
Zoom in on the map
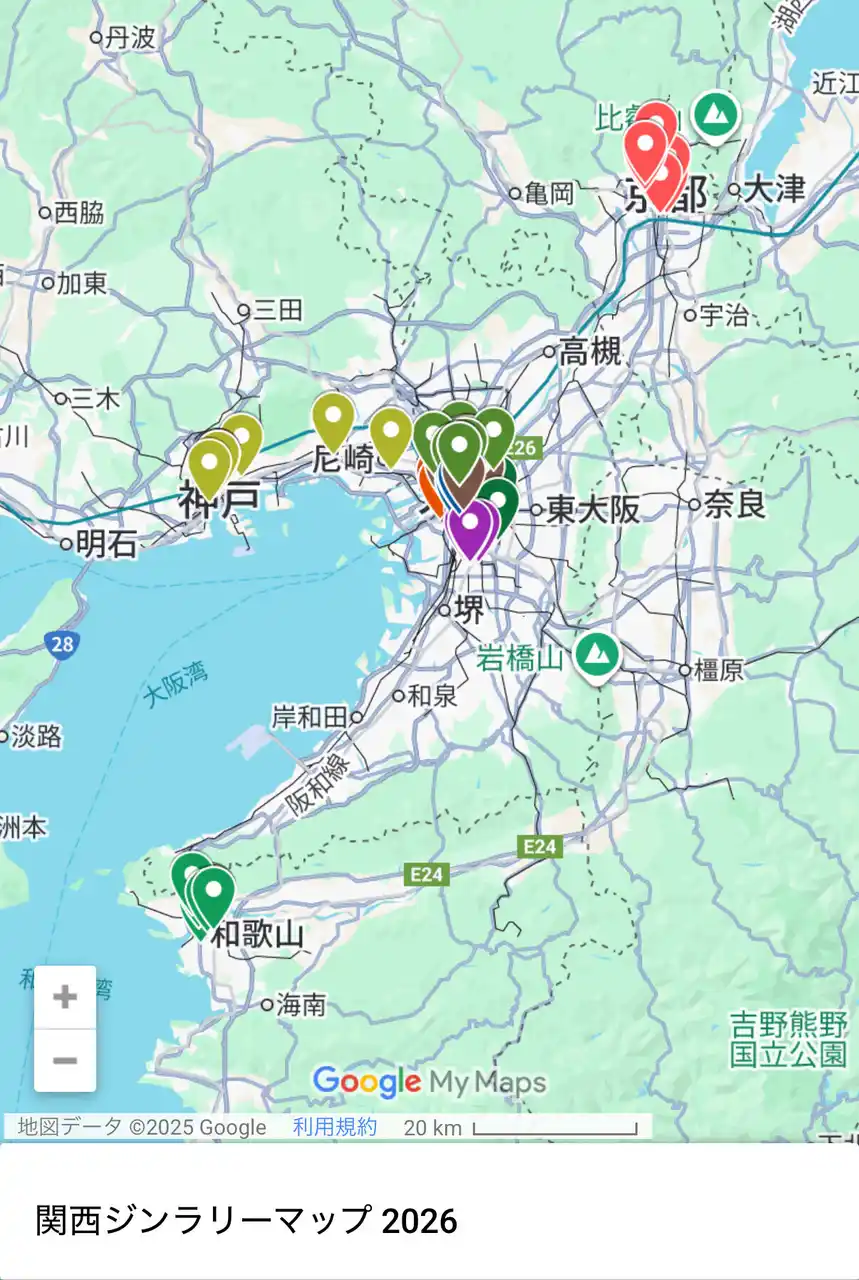65,997
